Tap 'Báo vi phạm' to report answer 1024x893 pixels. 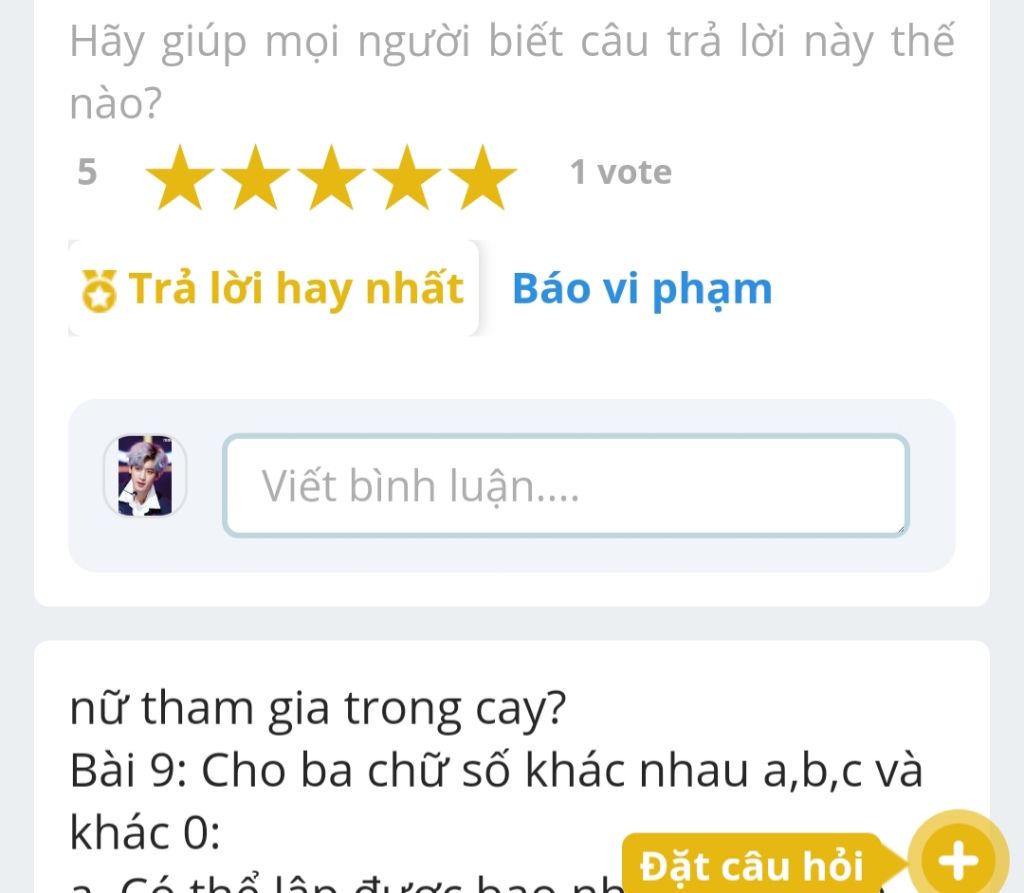[642, 289]
